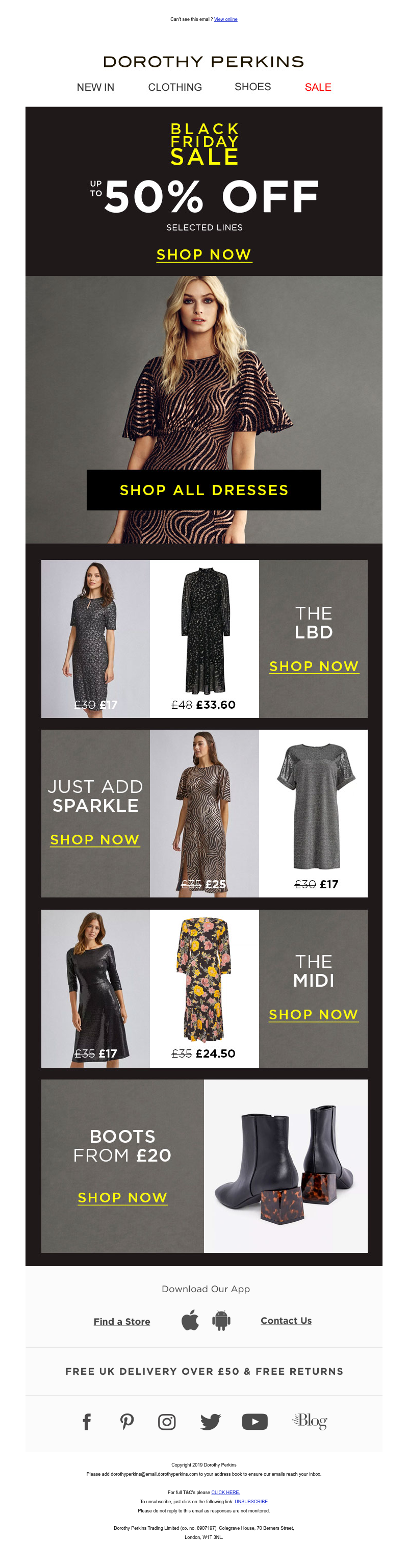The image size is (408, 1568).
Task: Shop now under Just Add Sparkle
Action: point(95,839)
